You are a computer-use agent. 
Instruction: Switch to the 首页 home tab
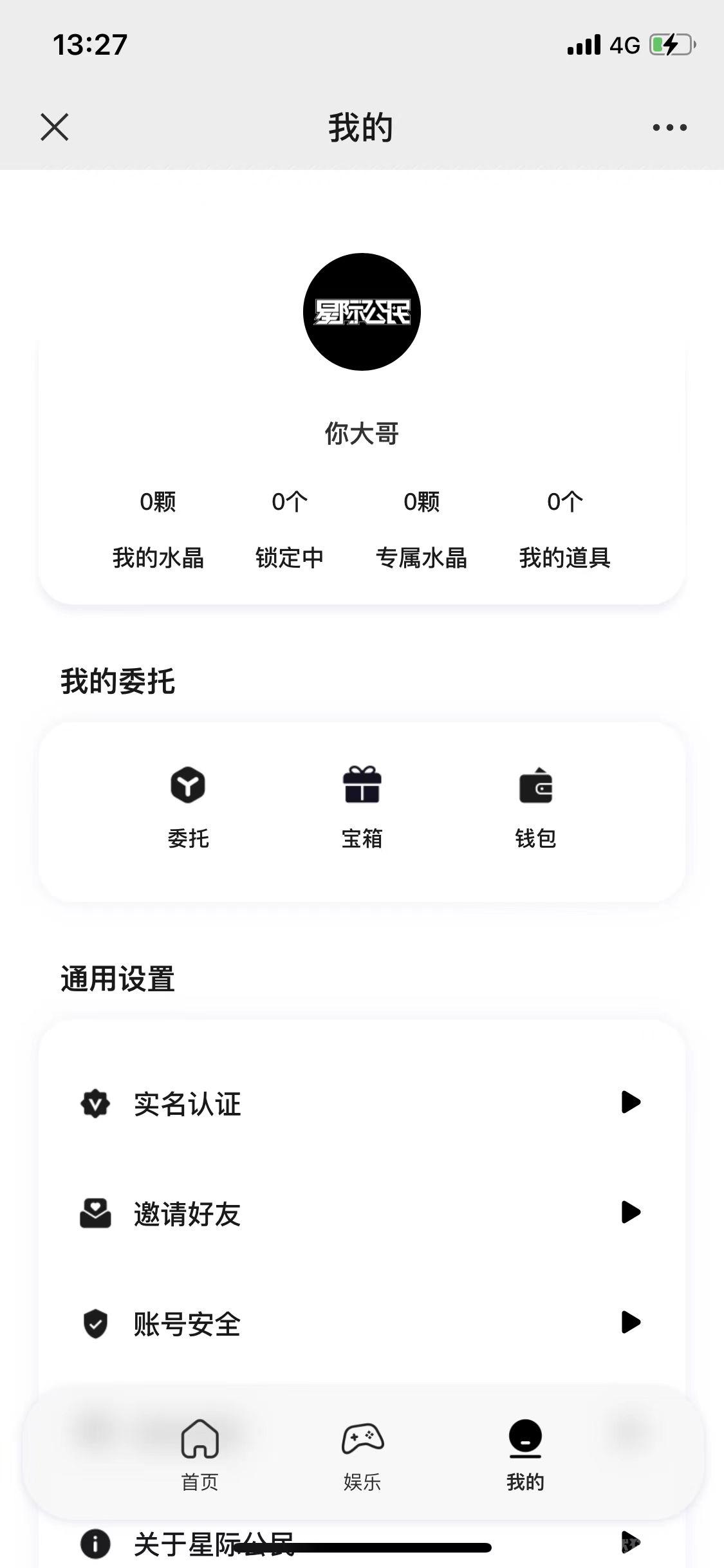point(200,1455)
